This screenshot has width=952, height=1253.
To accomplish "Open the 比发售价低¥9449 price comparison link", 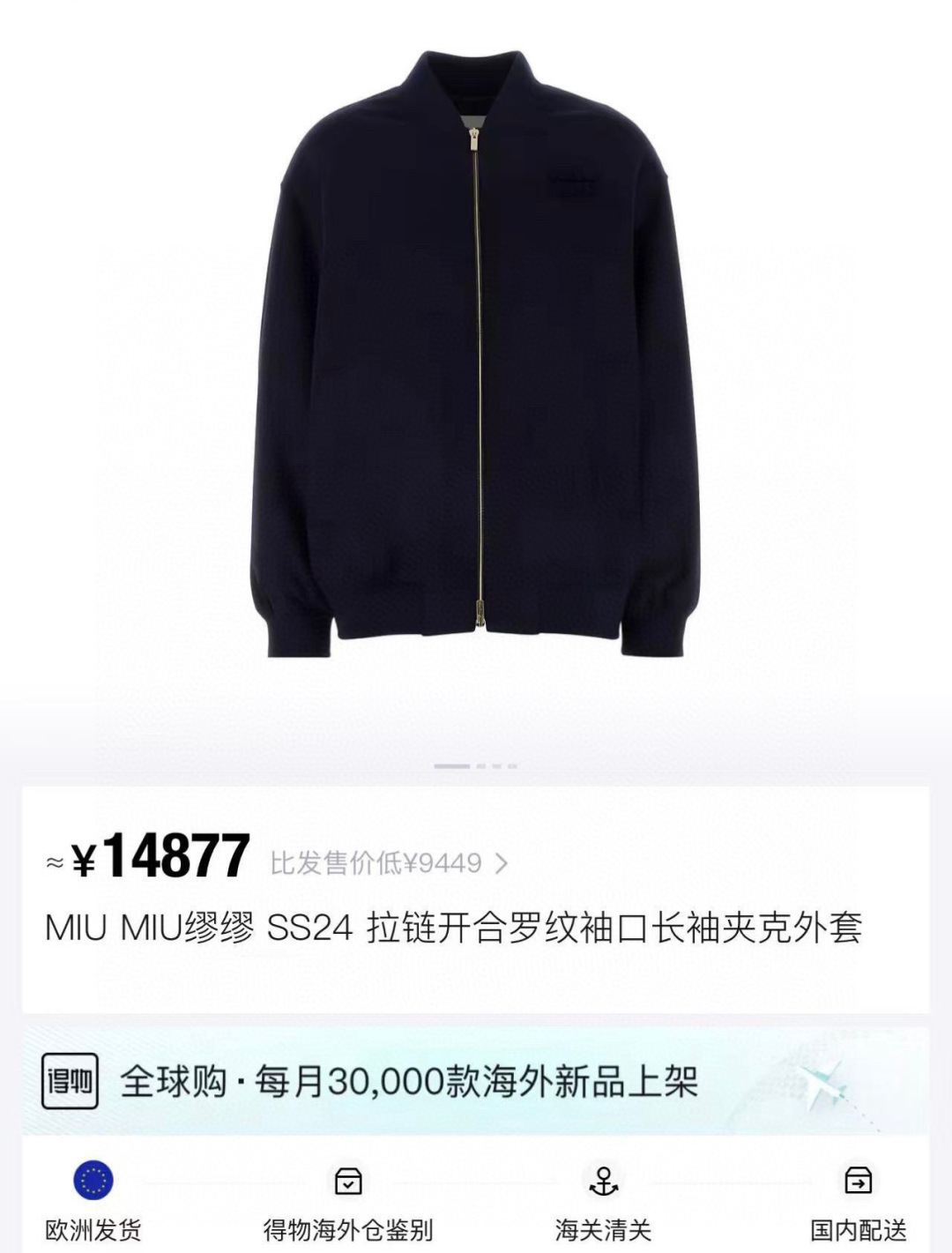I will [x=389, y=863].
